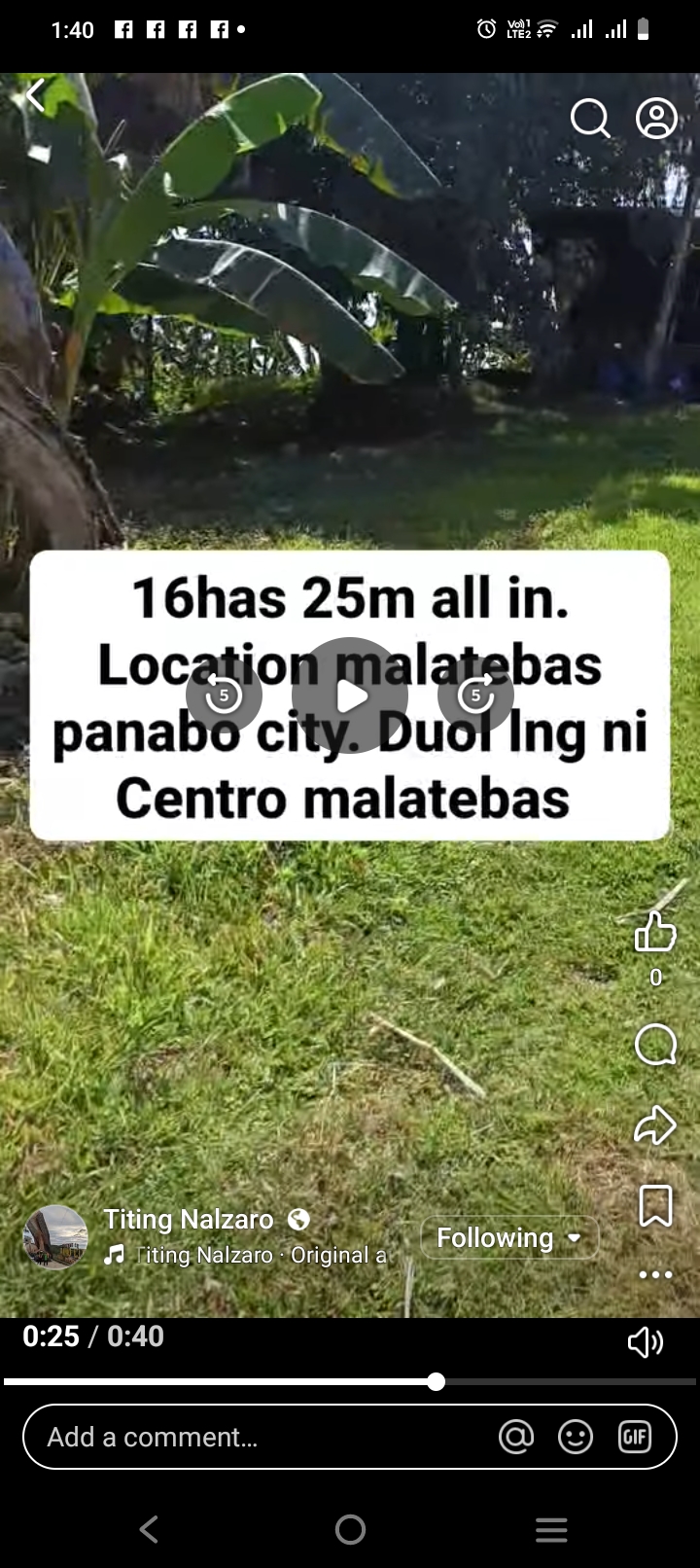Save the video with the bookmark icon
700x1568 pixels.
[655, 1206]
